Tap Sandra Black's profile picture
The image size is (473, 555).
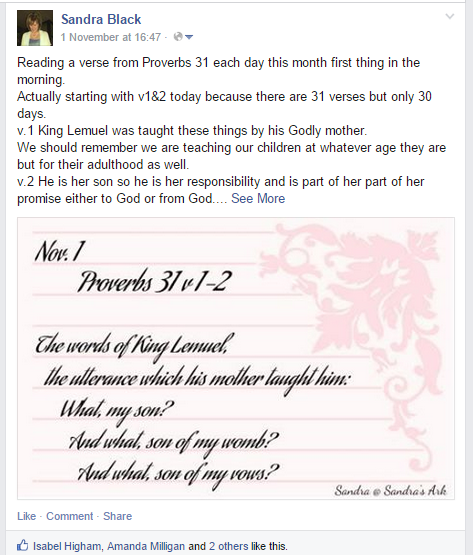pos(35,28)
